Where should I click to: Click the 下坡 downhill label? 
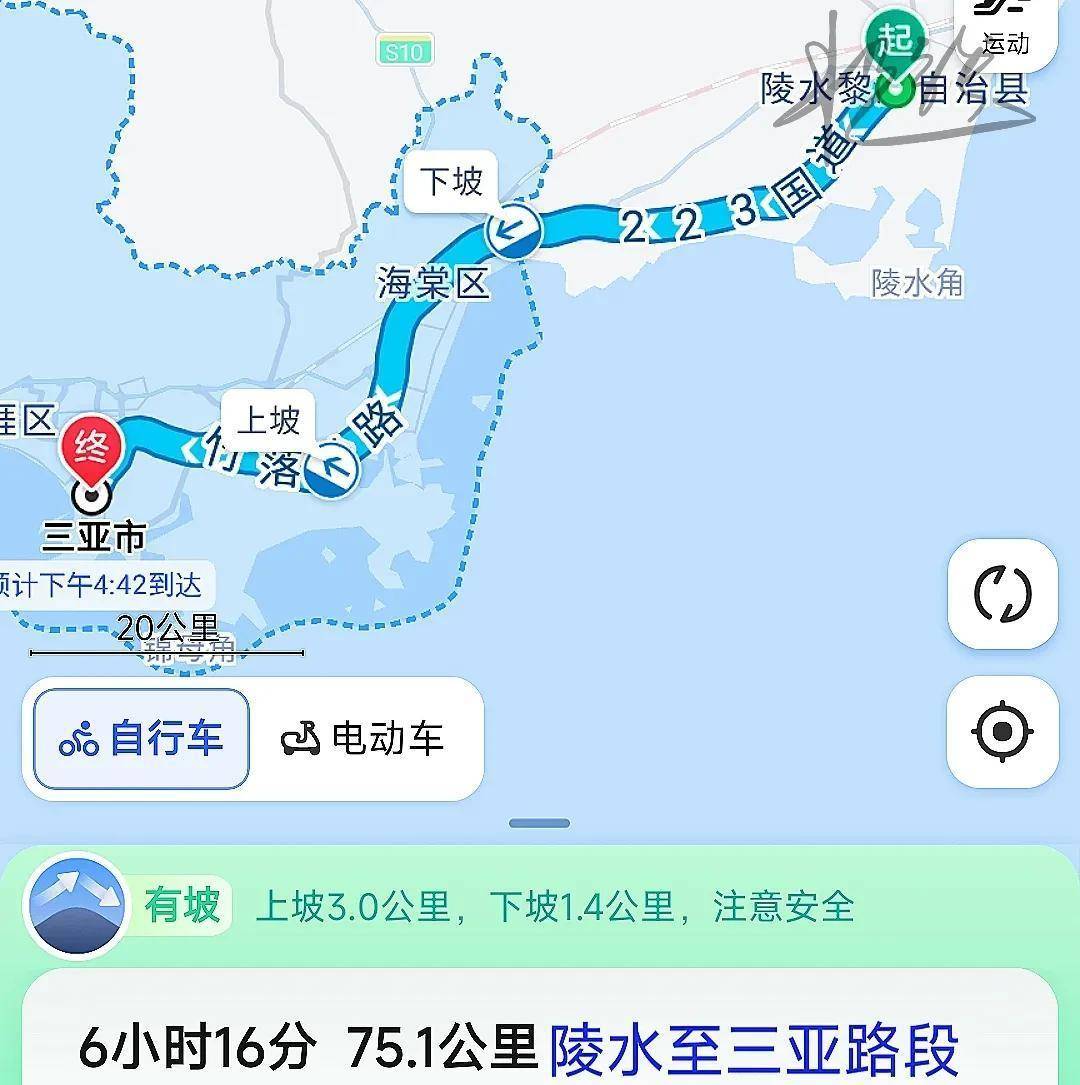452,182
